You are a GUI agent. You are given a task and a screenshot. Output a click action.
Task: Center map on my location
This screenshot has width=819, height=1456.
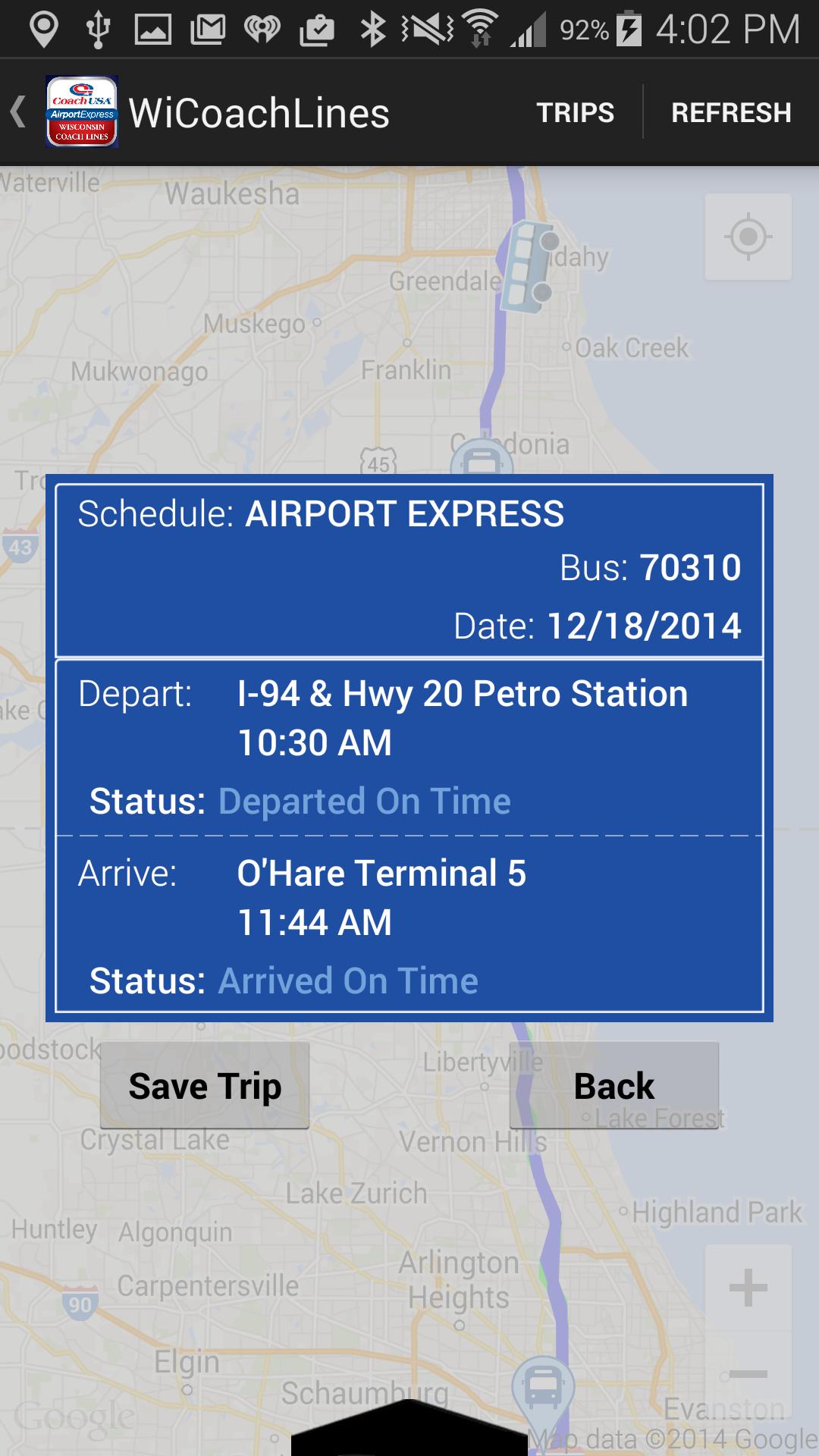pos(748,237)
